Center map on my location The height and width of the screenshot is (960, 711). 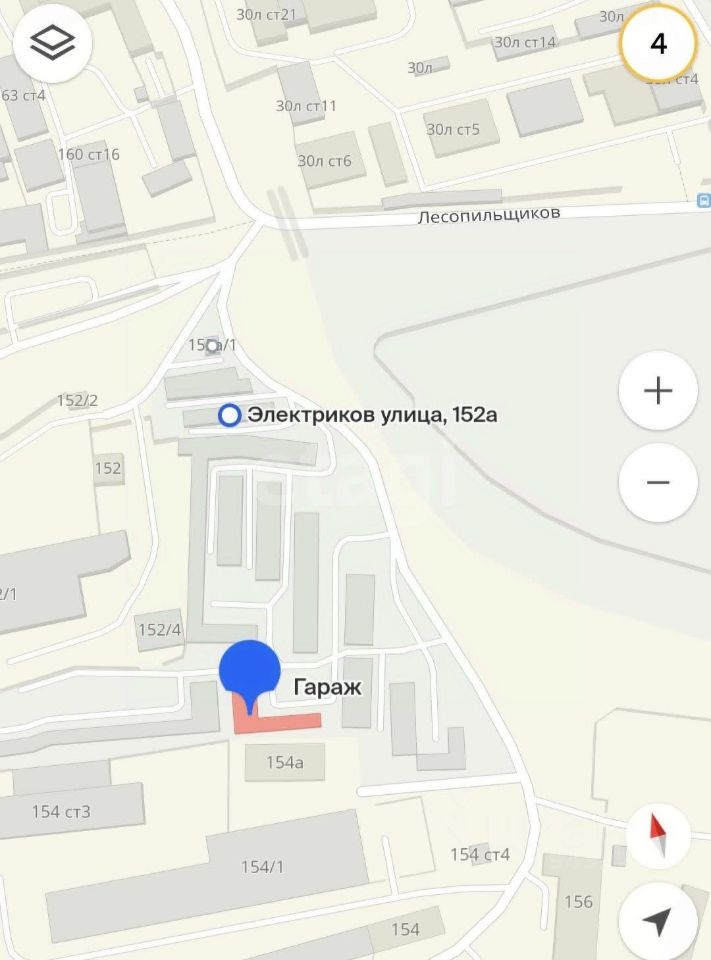tap(658, 922)
